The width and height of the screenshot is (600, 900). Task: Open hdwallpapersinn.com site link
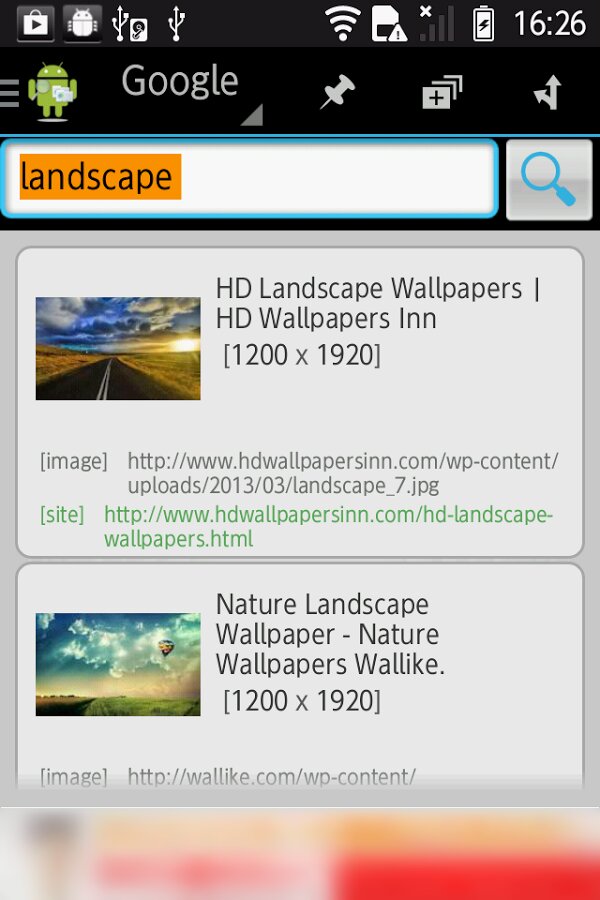328,527
